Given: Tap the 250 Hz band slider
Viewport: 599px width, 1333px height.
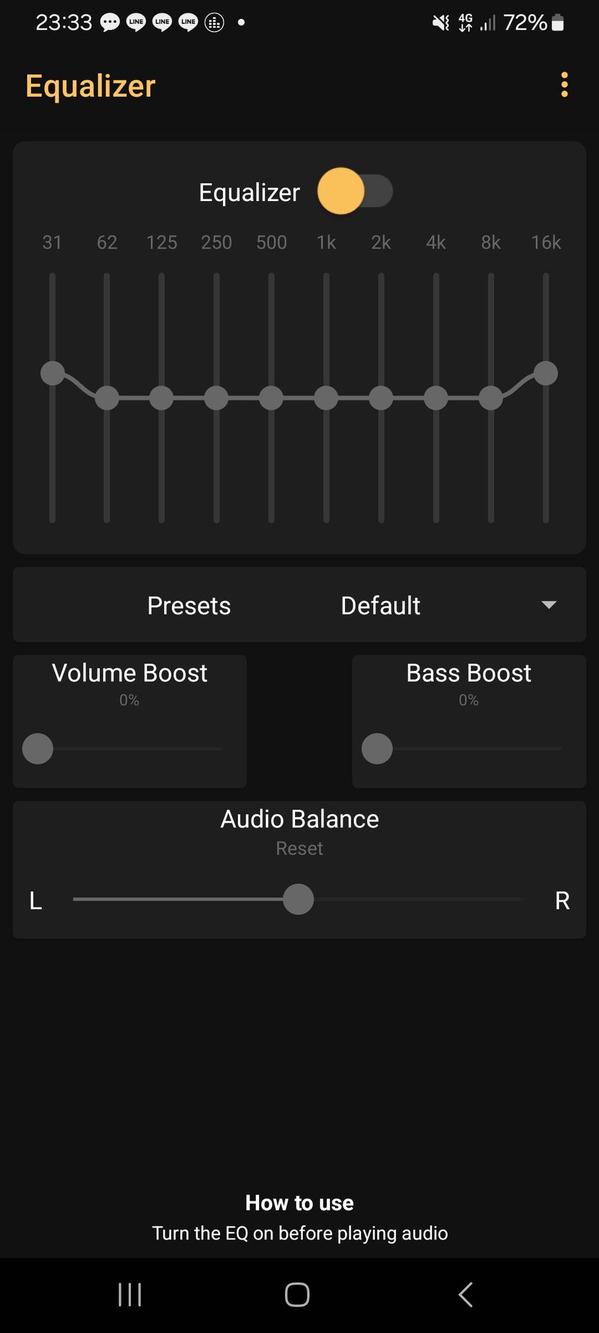Looking at the screenshot, I should tap(216, 398).
